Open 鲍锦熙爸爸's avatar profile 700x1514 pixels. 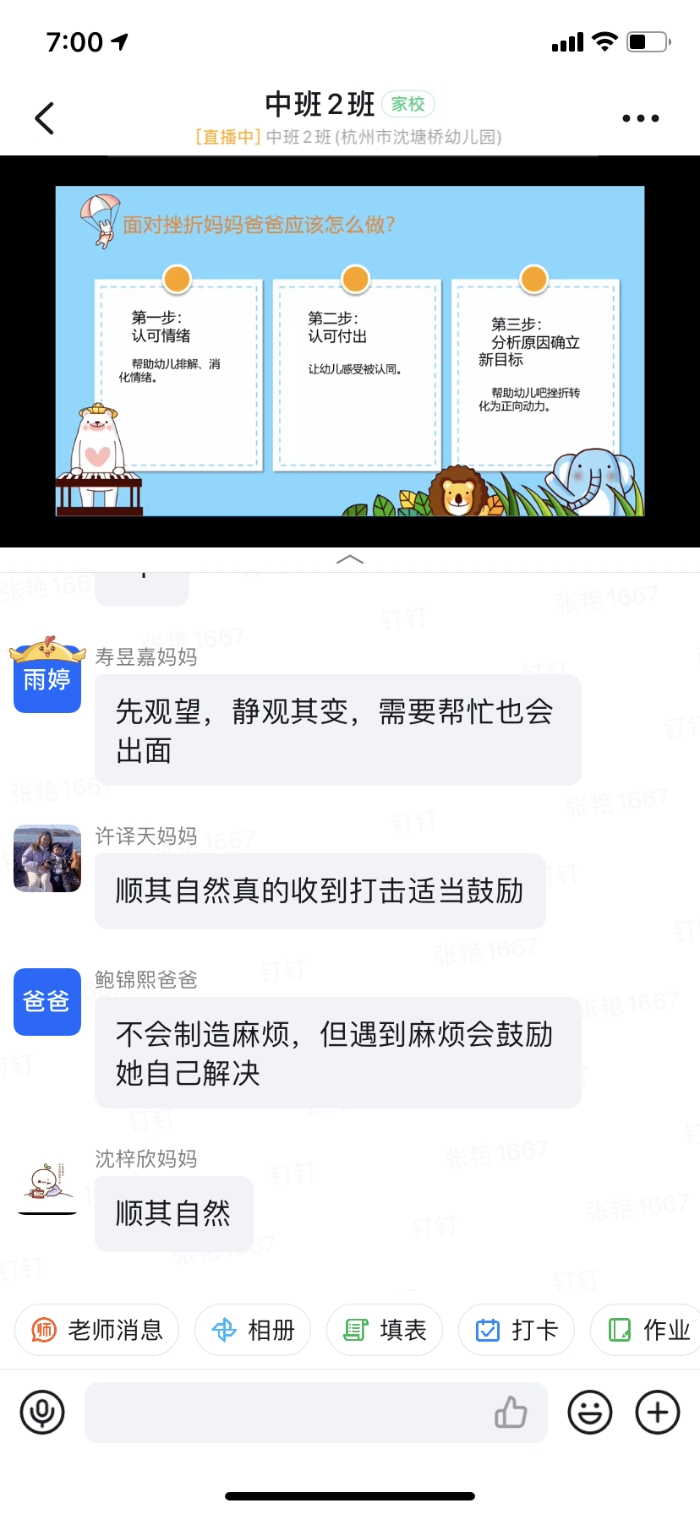tap(47, 1001)
